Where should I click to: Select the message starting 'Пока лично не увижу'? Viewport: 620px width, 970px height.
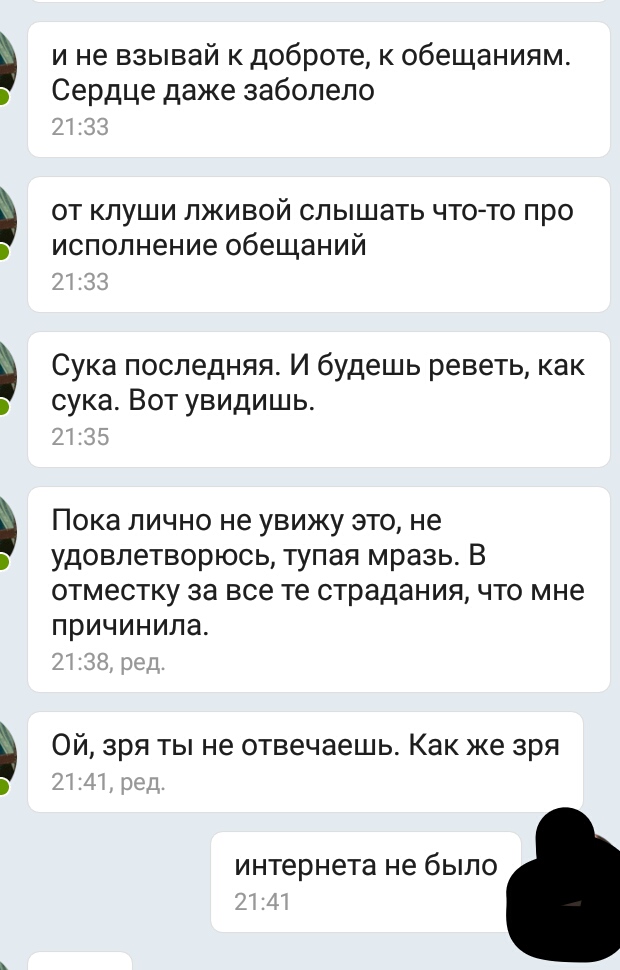pos(318,588)
